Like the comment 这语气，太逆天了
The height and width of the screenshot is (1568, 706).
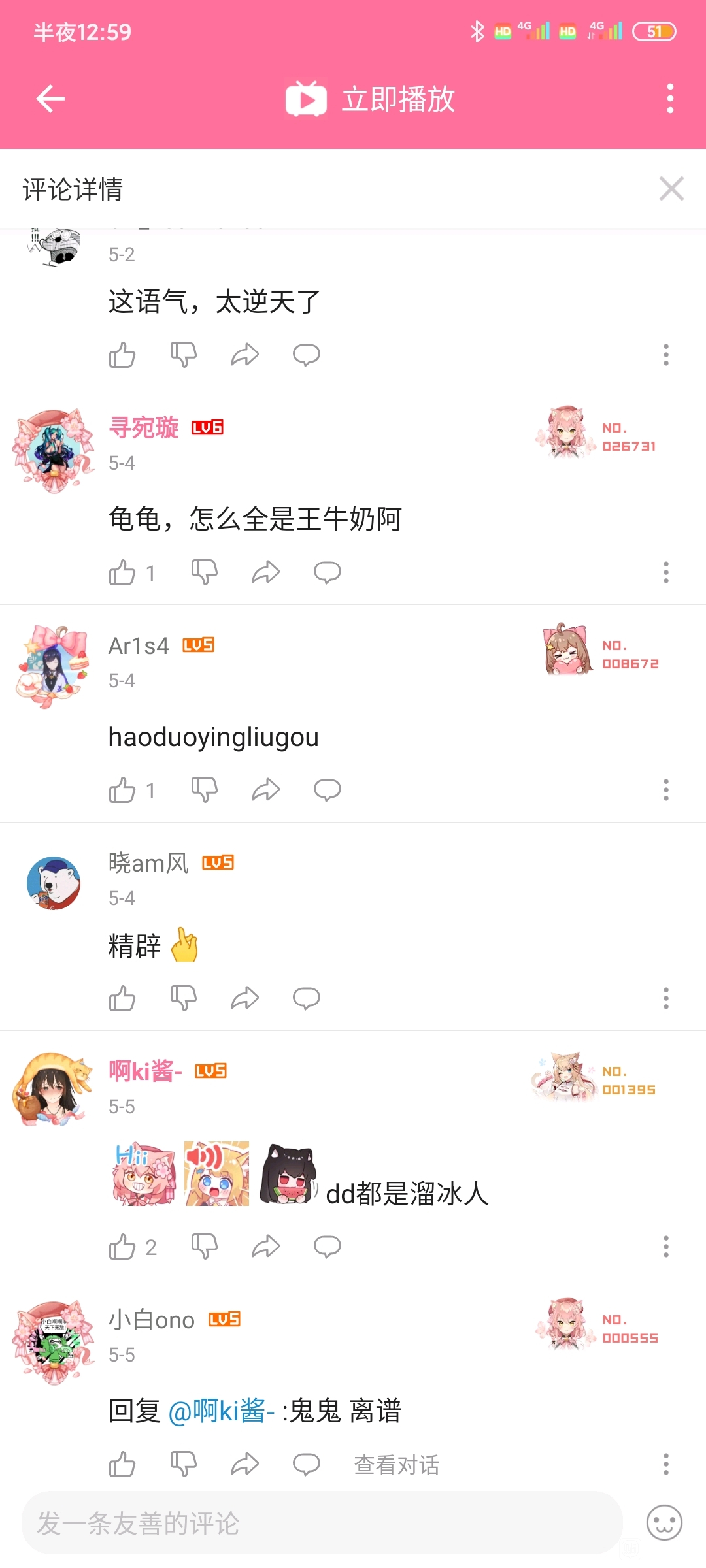[x=122, y=355]
